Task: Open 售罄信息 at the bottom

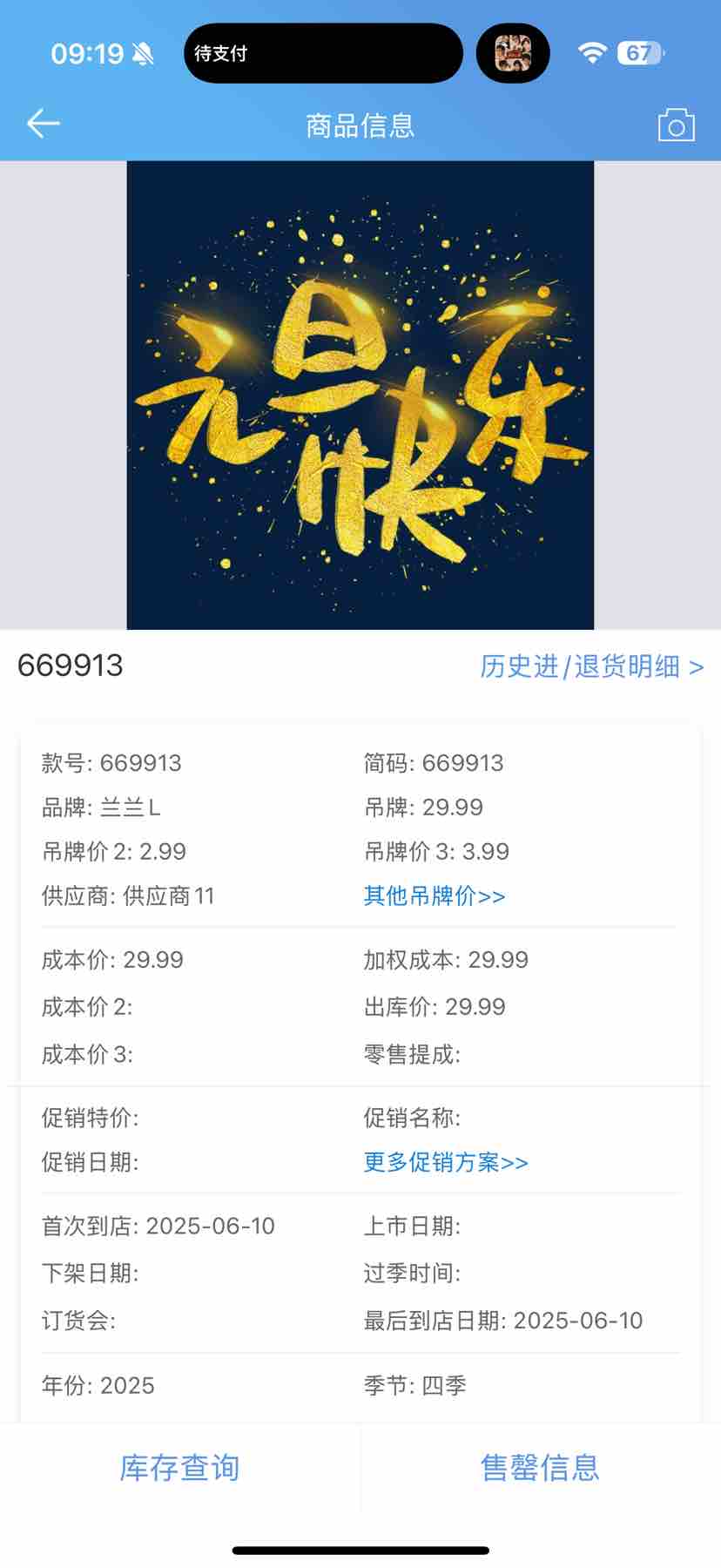Action: tap(540, 1468)
